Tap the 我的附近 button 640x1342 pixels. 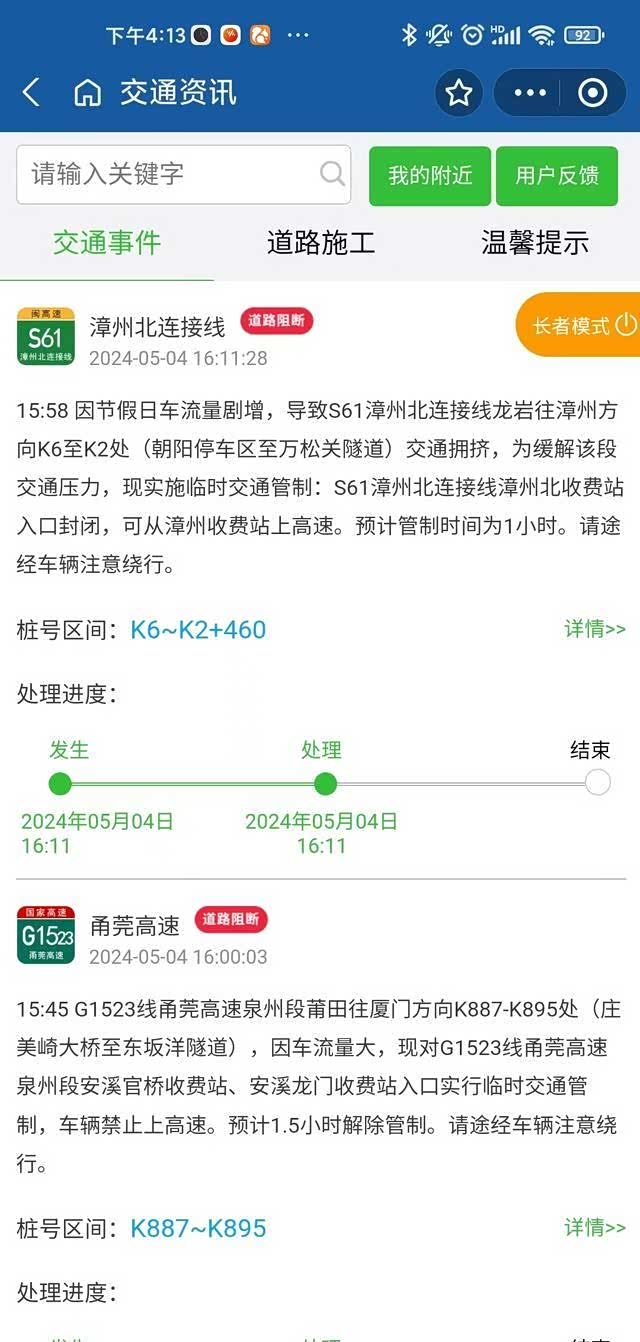tap(430, 176)
